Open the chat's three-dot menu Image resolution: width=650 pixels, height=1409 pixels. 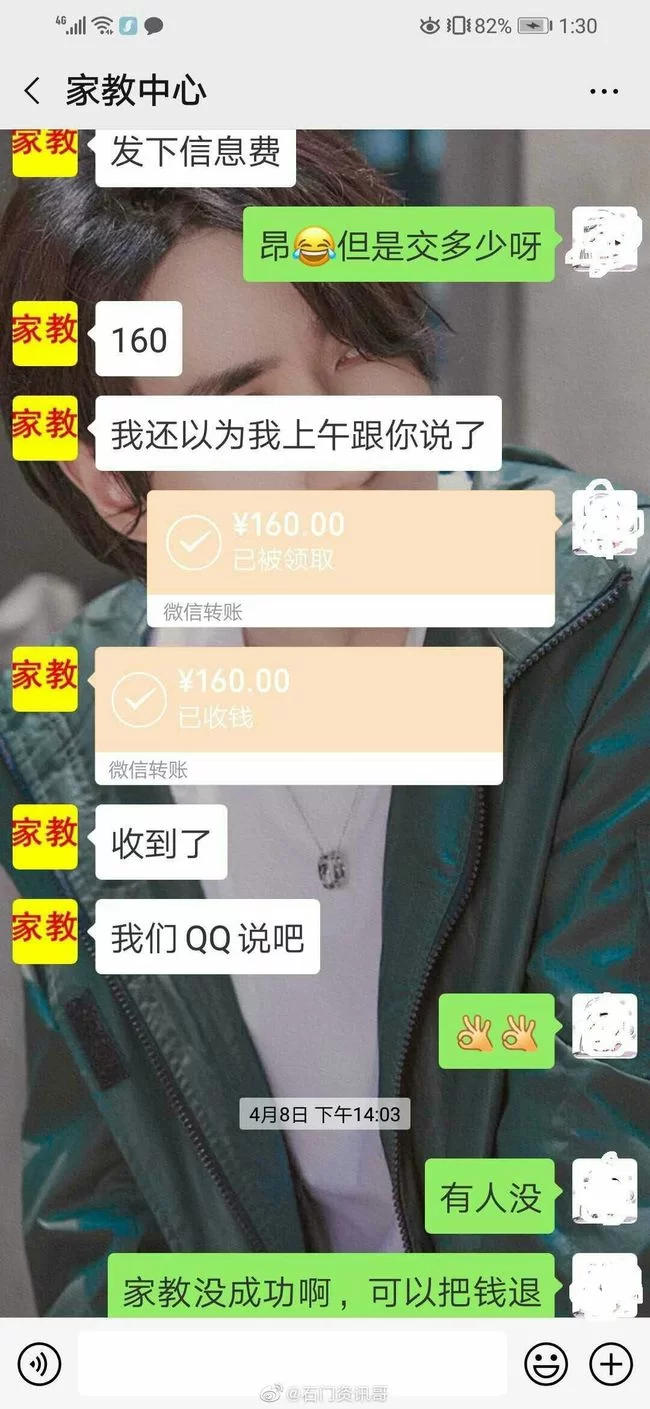604,91
